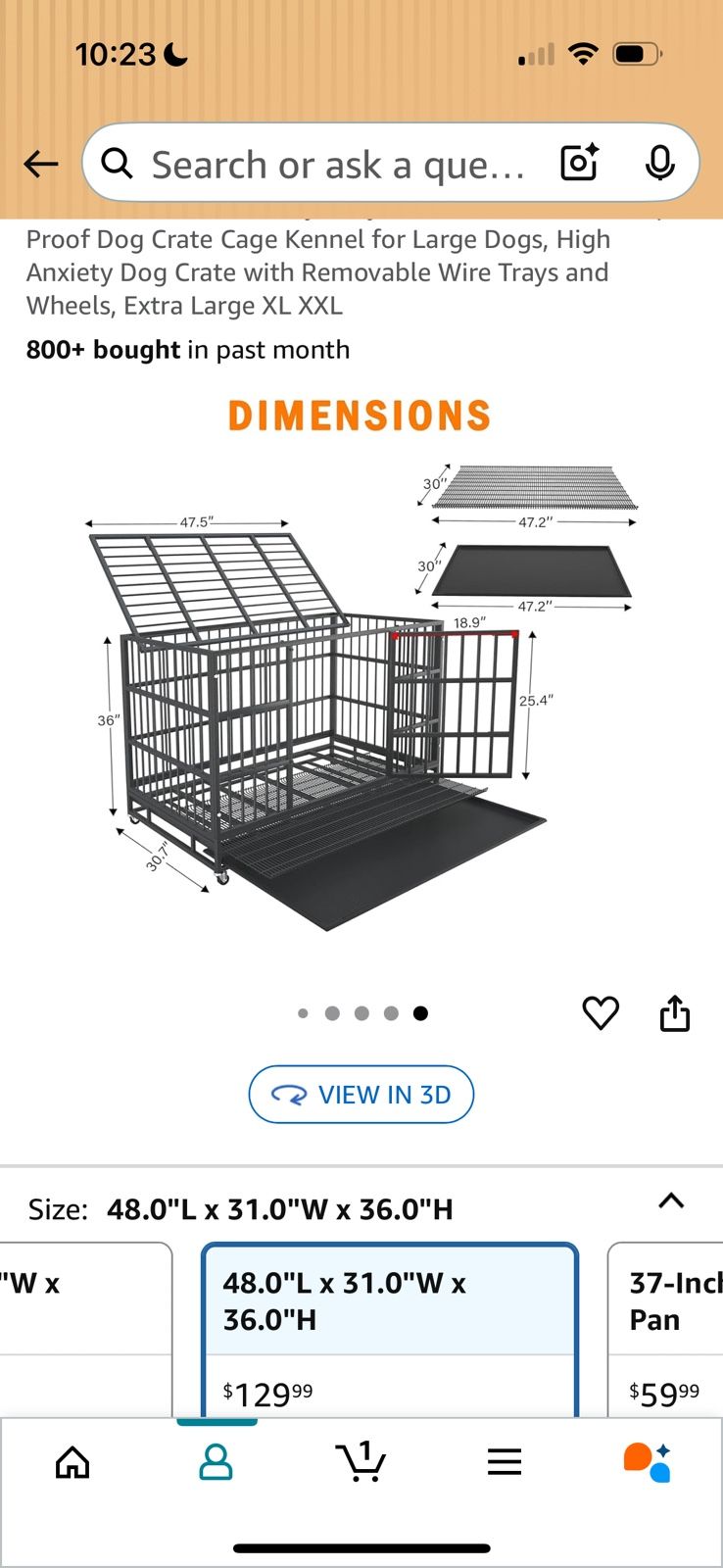Chat with the Rufus AI assistant
The width and height of the screenshot is (723, 1568).
point(647,1461)
